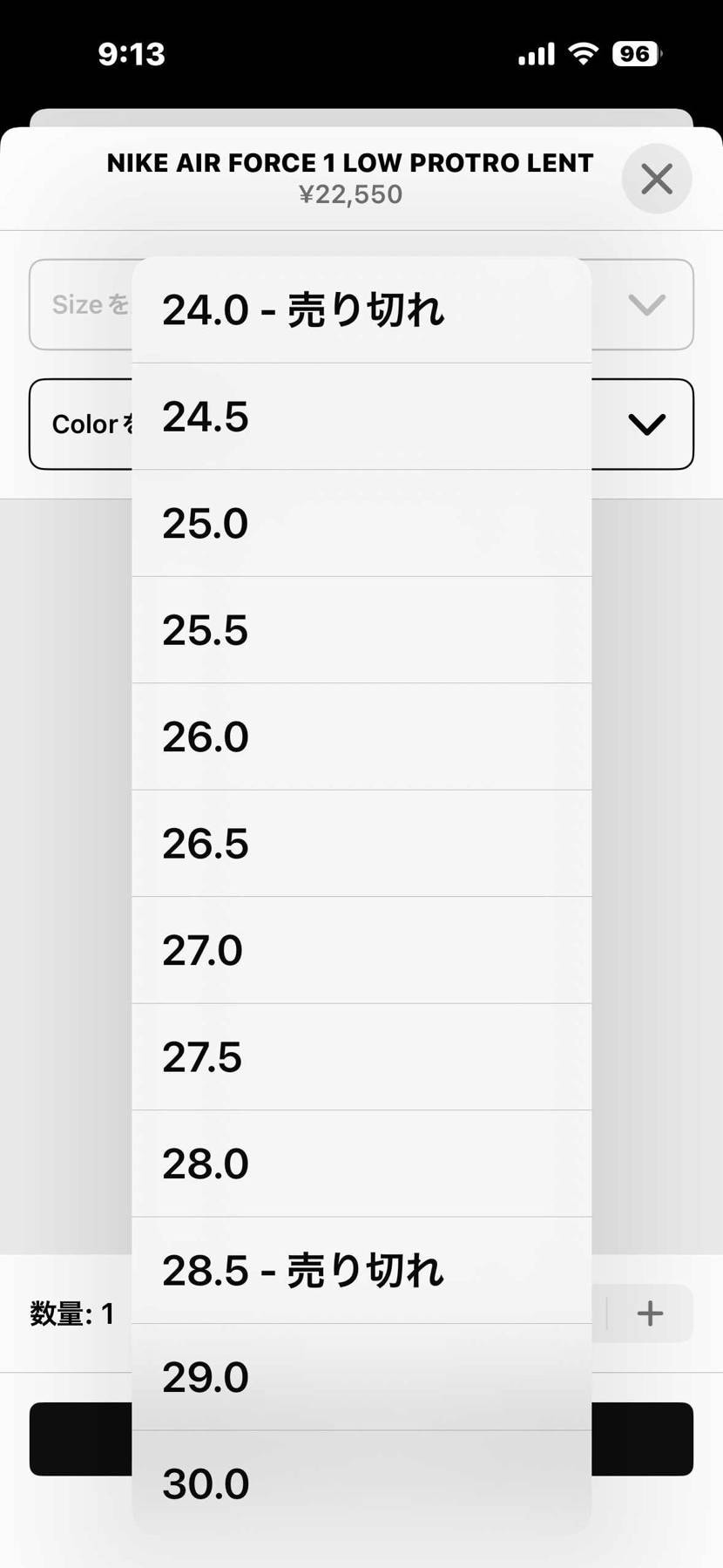723x1568 pixels.
Task: Select the 26.0 size option
Action: click(361, 736)
